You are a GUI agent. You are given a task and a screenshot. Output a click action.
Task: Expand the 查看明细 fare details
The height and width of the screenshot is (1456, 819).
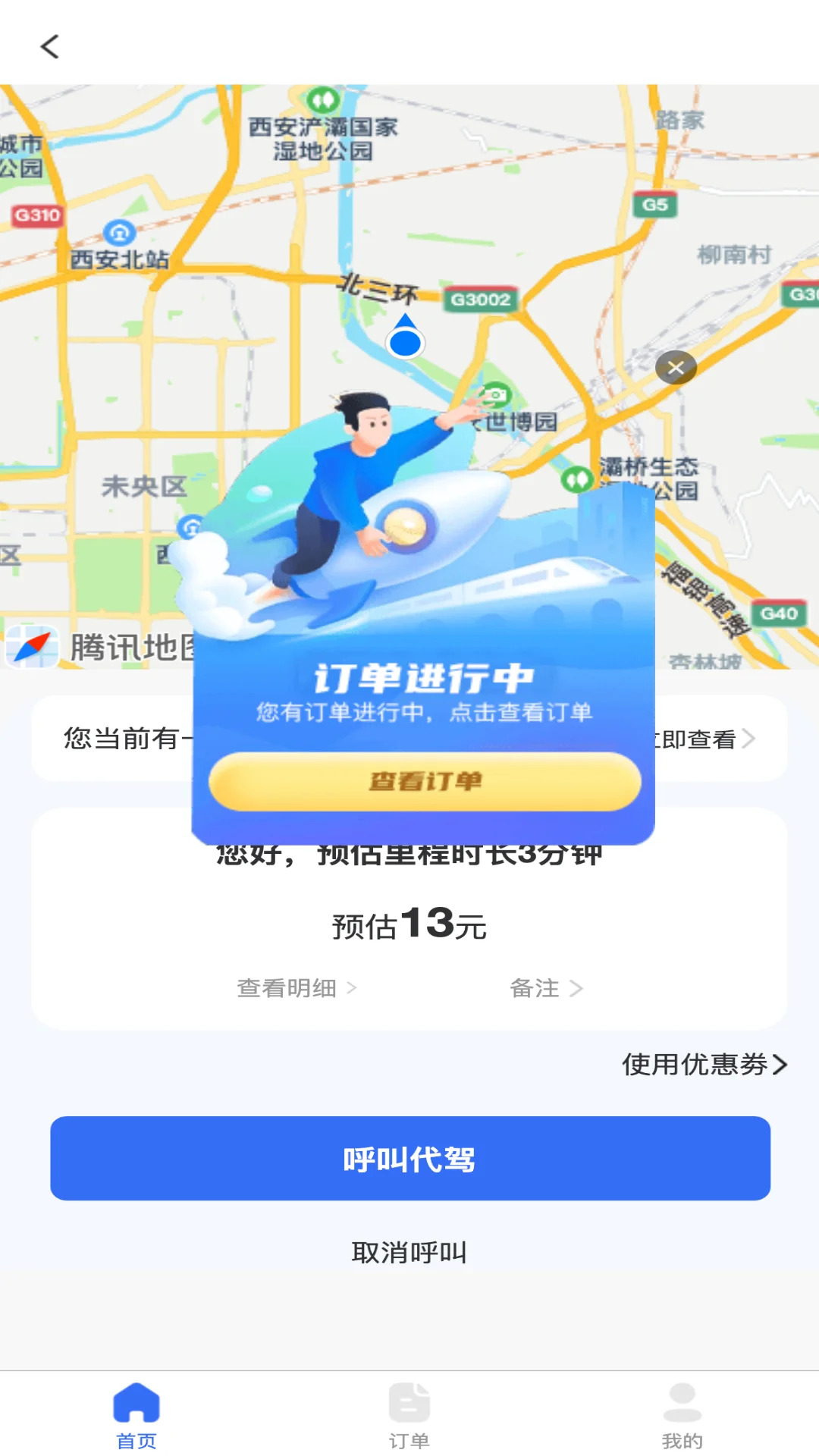tap(295, 987)
